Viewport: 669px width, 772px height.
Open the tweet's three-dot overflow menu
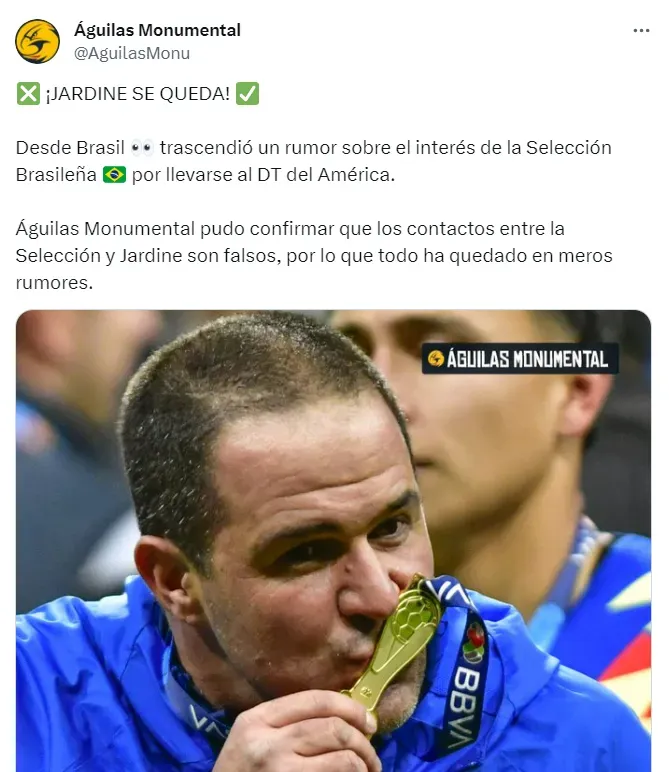641,31
